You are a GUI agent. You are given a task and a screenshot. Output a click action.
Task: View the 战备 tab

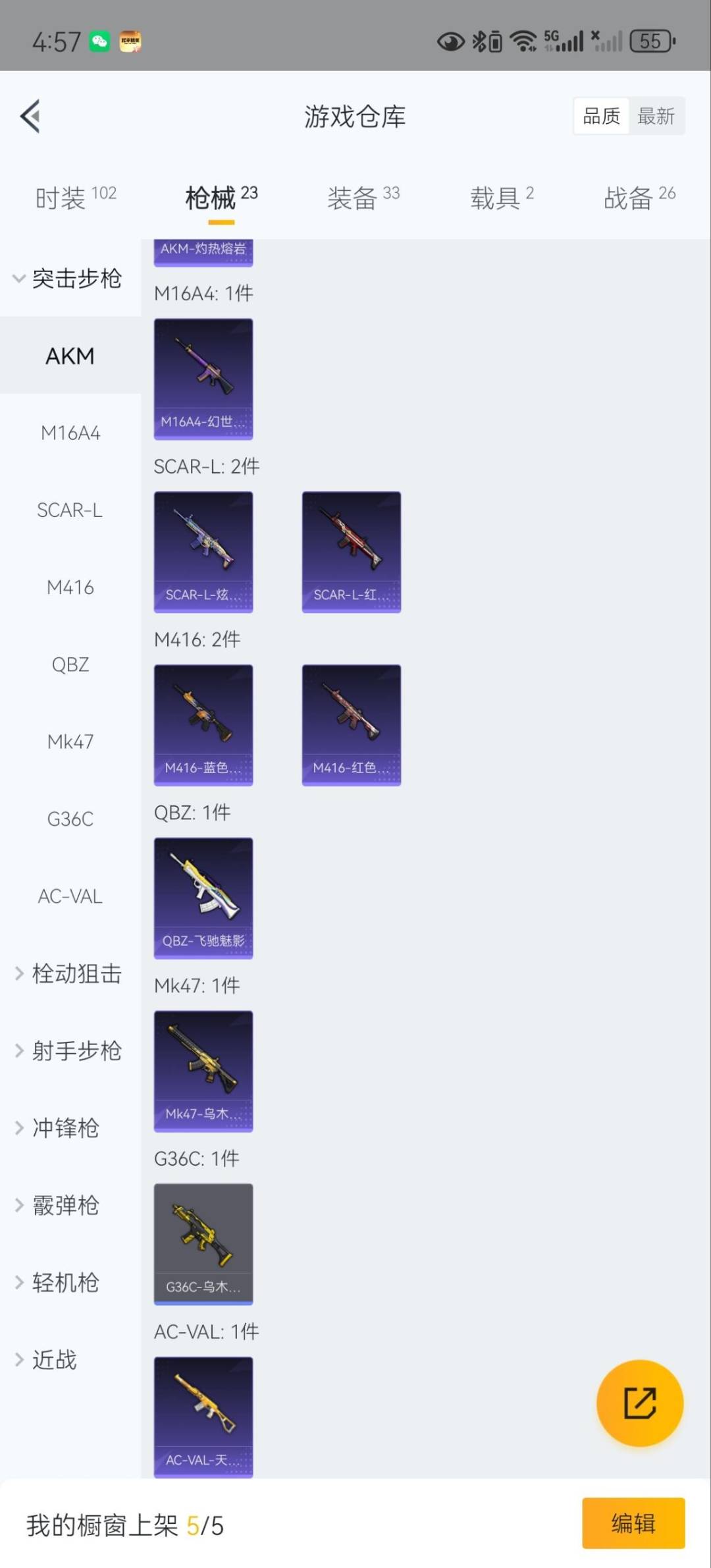[639, 197]
